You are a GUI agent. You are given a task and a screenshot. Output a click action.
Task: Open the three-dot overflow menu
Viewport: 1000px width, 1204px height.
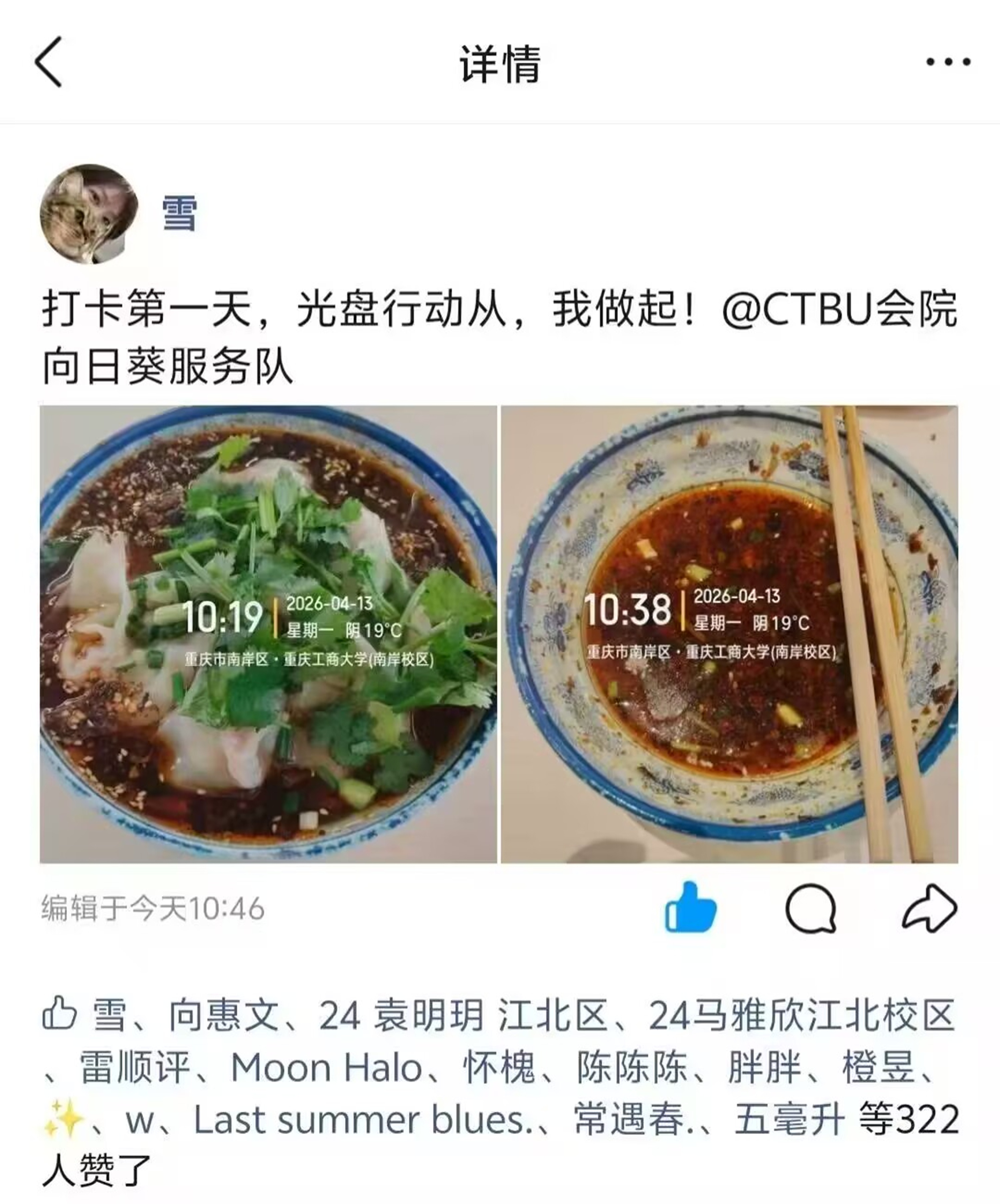pos(948,62)
